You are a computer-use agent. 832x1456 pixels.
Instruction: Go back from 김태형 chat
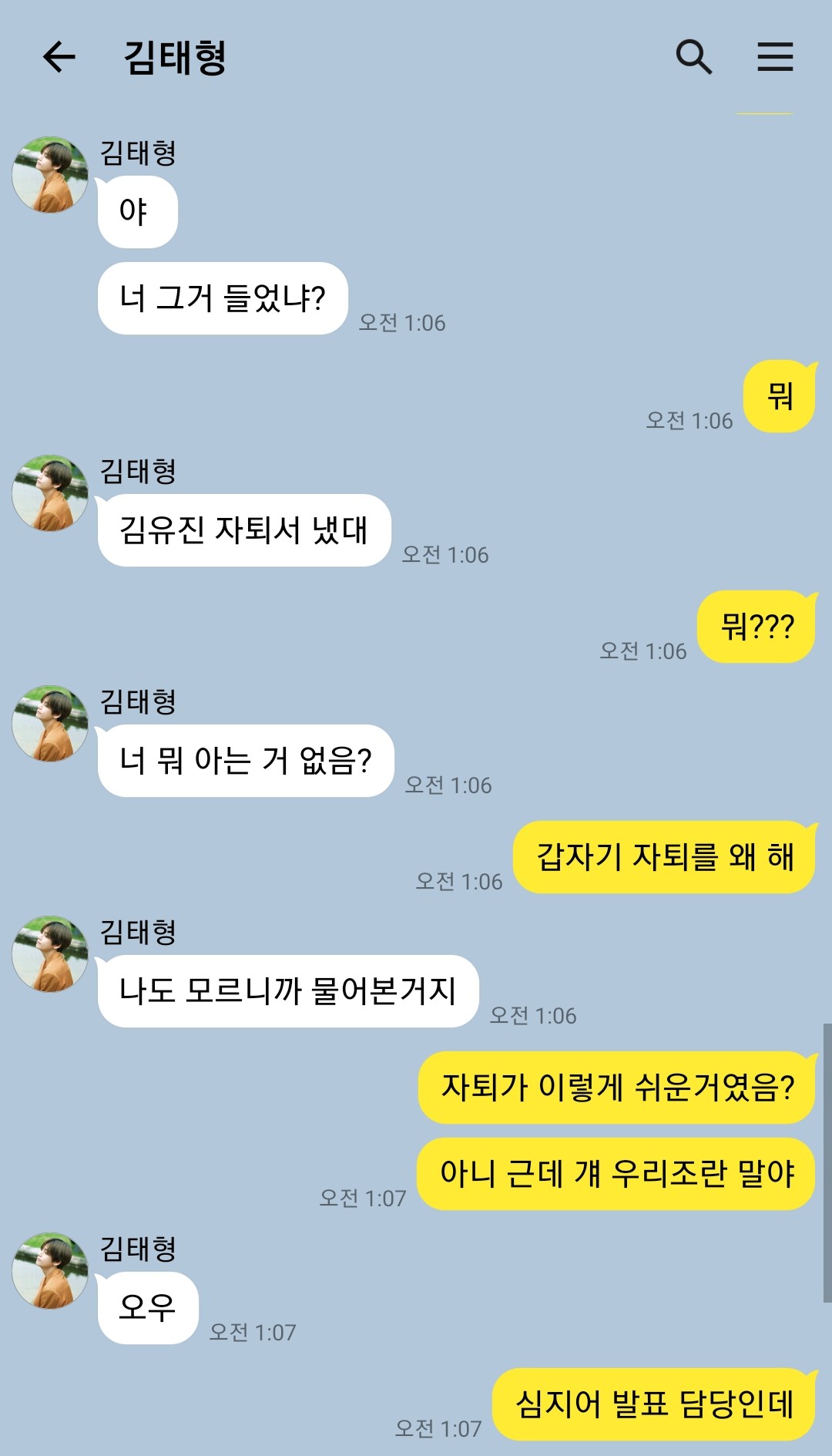click(59, 57)
